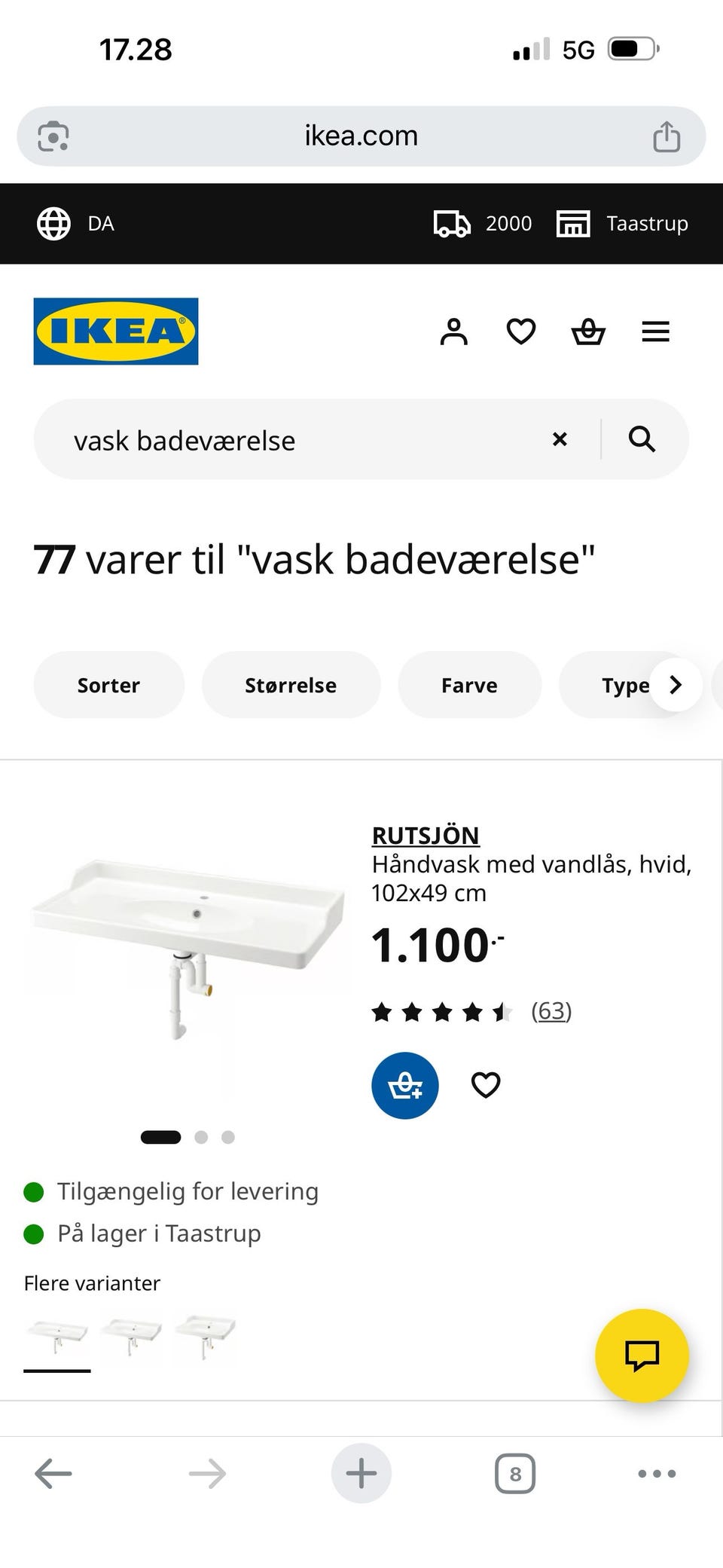Open the favorites heart icon in header
This screenshot has width=723, height=1568.
pos(520,331)
